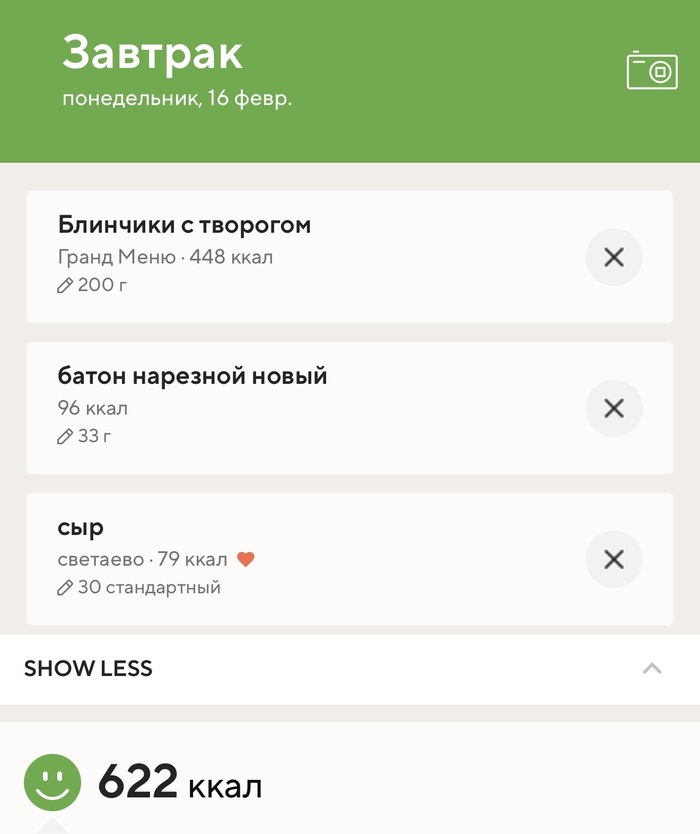The image size is (700, 834).
Task: Open the Блинчики с творогом entry
Action: pos(300,256)
